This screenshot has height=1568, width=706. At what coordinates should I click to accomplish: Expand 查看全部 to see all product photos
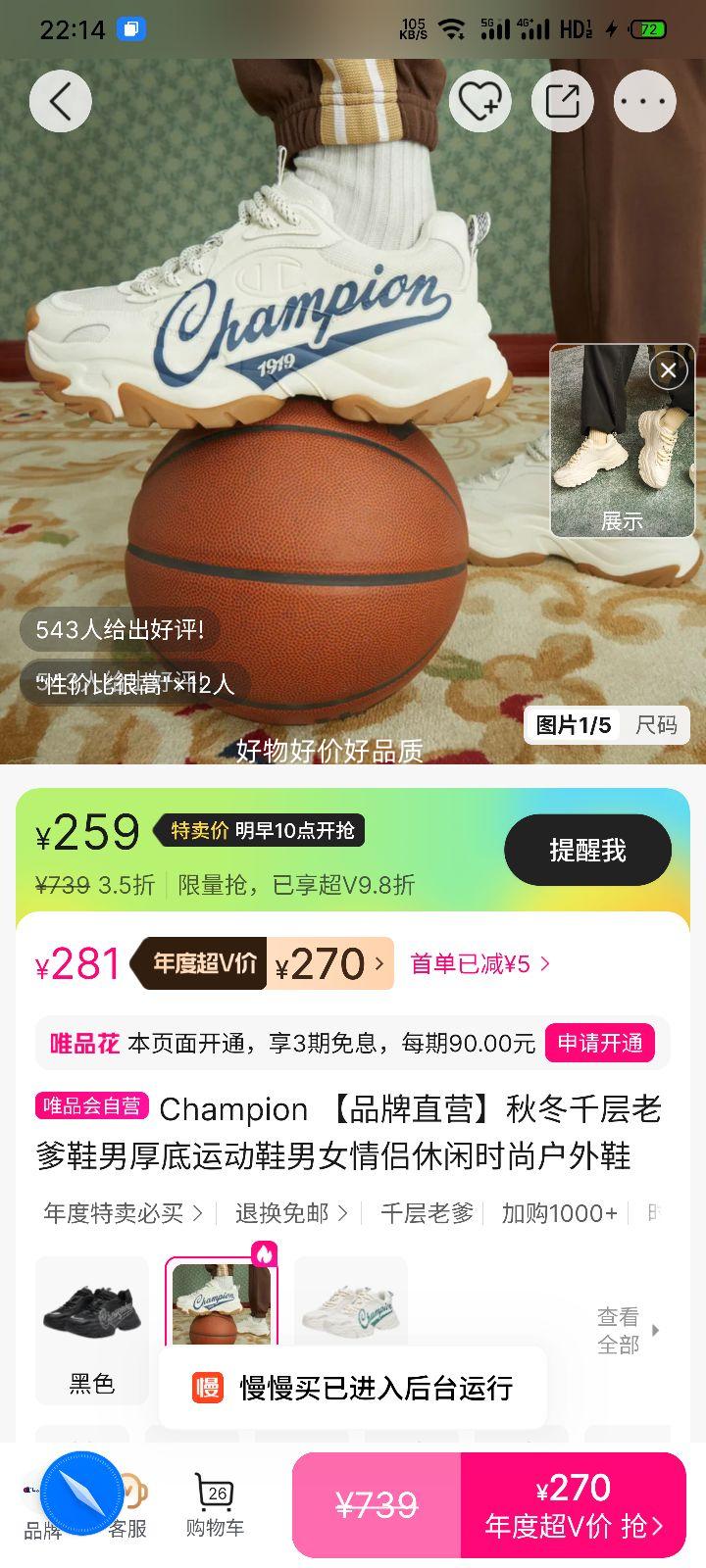(x=620, y=1331)
